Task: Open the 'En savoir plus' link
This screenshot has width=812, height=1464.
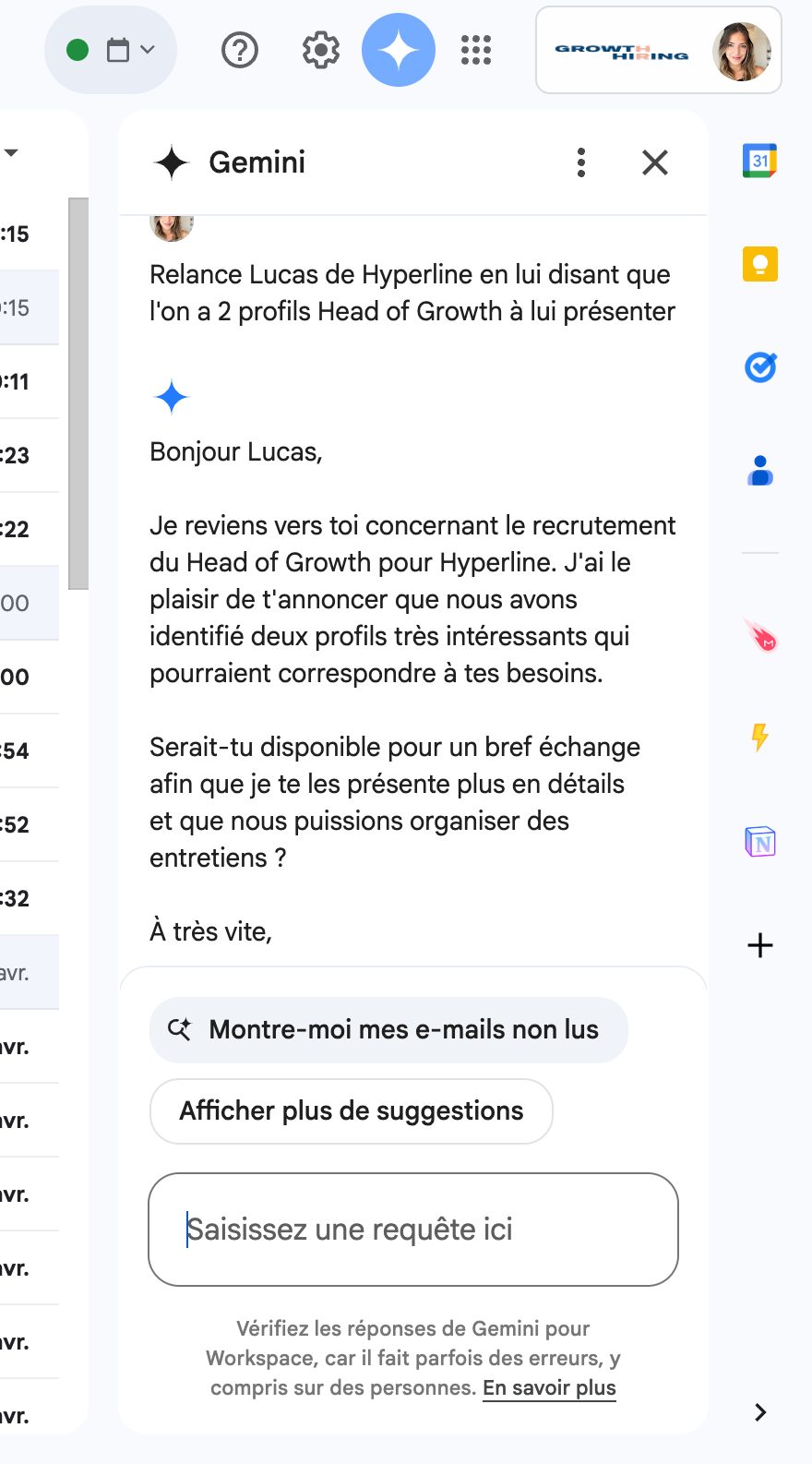Action: click(549, 1387)
